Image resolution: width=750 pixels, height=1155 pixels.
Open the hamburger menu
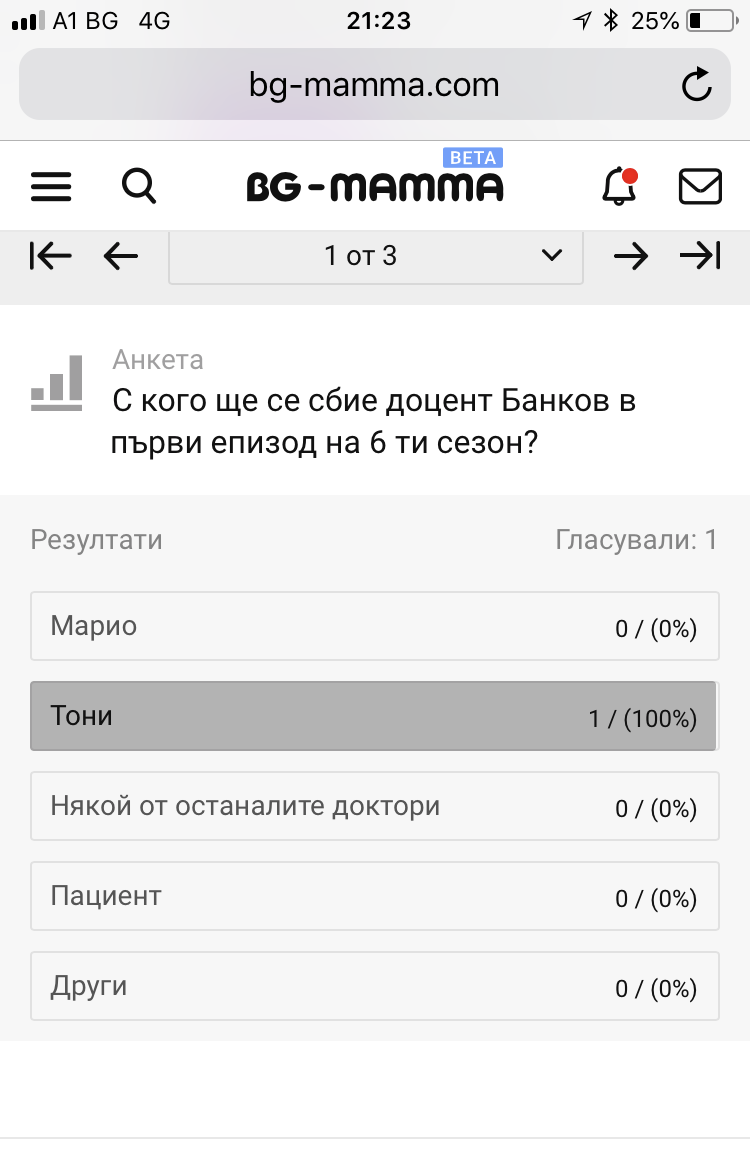[x=51, y=186]
